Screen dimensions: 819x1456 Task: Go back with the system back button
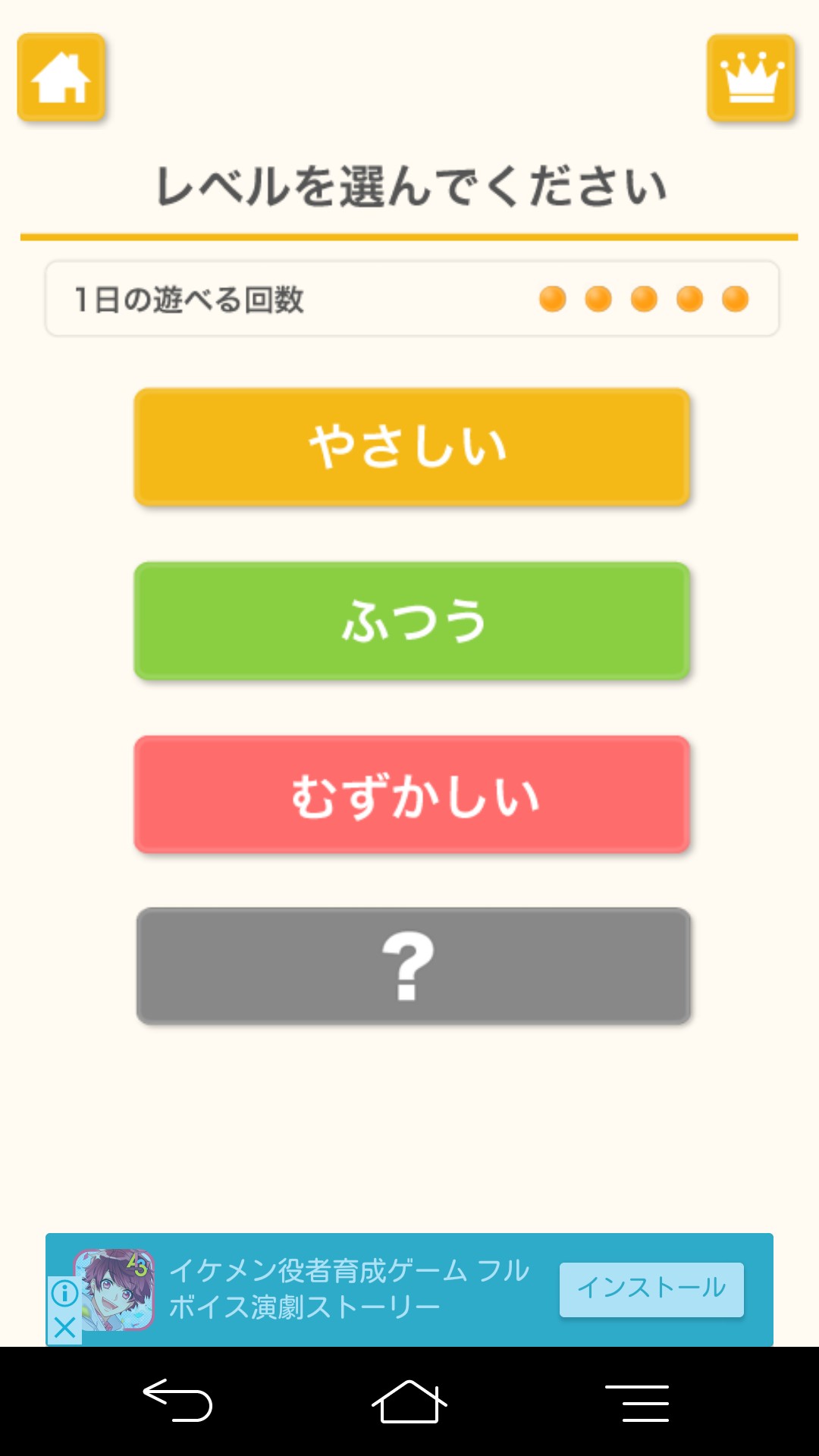pyautogui.click(x=178, y=1401)
